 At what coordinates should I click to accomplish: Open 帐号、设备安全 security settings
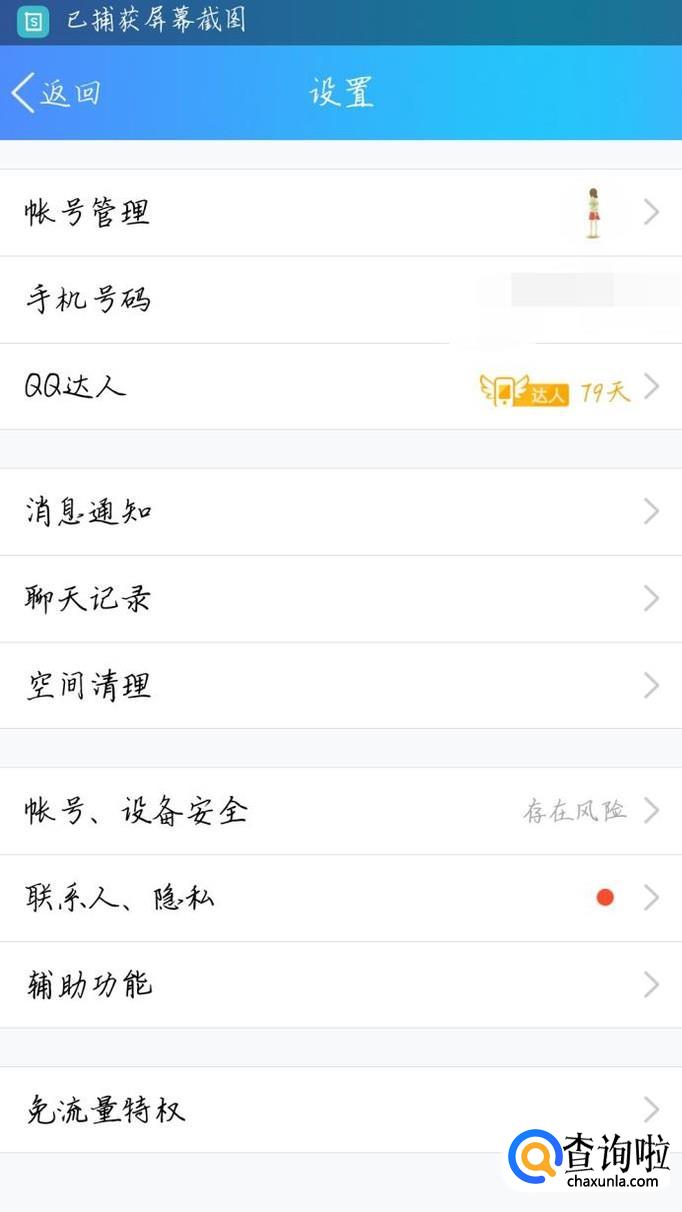click(x=340, y=811)
